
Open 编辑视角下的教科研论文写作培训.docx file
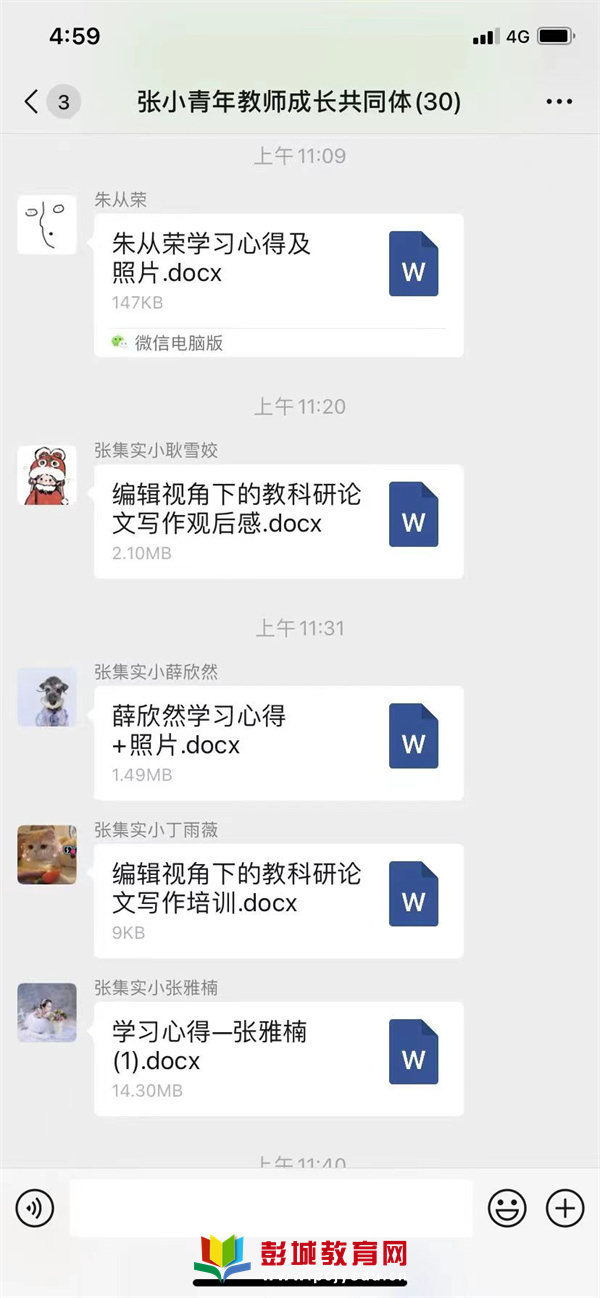pyautogui.click(x=278, y=901)
